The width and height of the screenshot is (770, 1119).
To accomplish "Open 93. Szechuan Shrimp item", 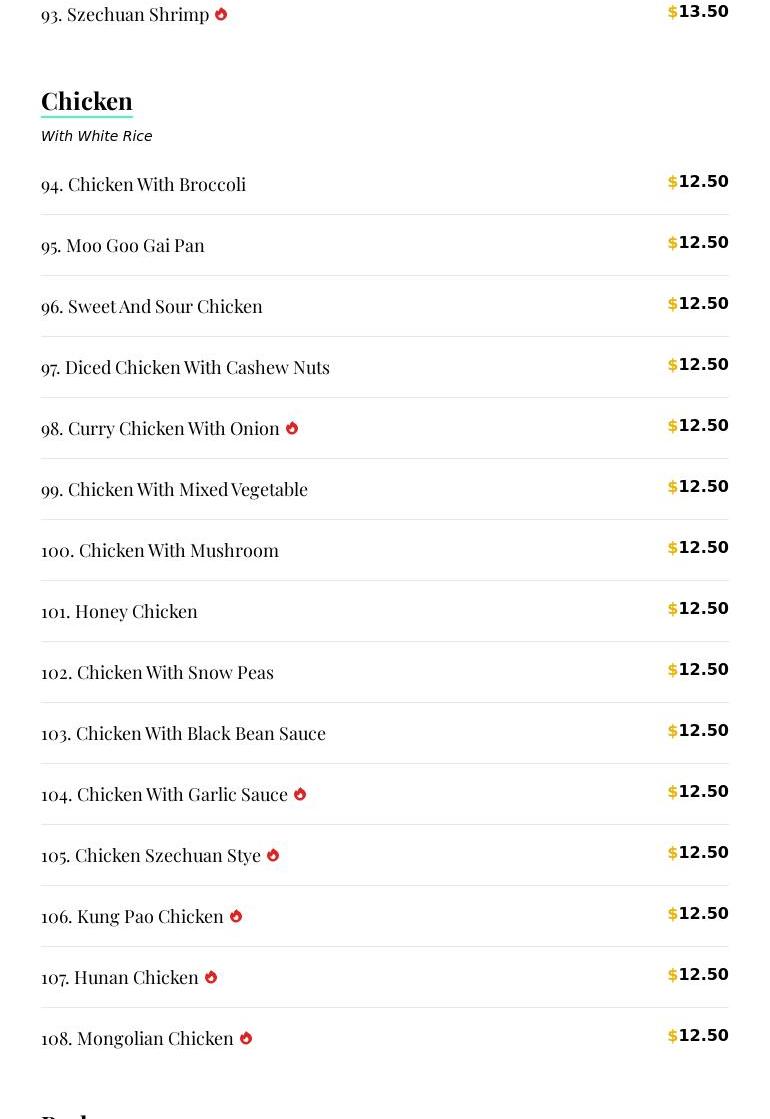I will coord(125,14).
